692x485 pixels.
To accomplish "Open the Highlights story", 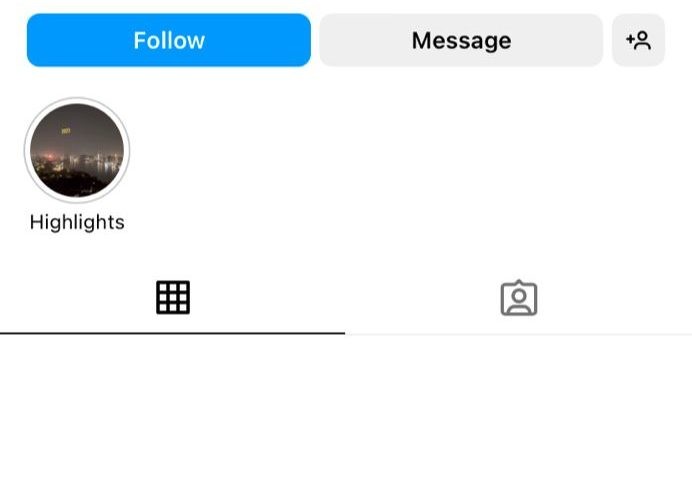I will pos(77,151).
